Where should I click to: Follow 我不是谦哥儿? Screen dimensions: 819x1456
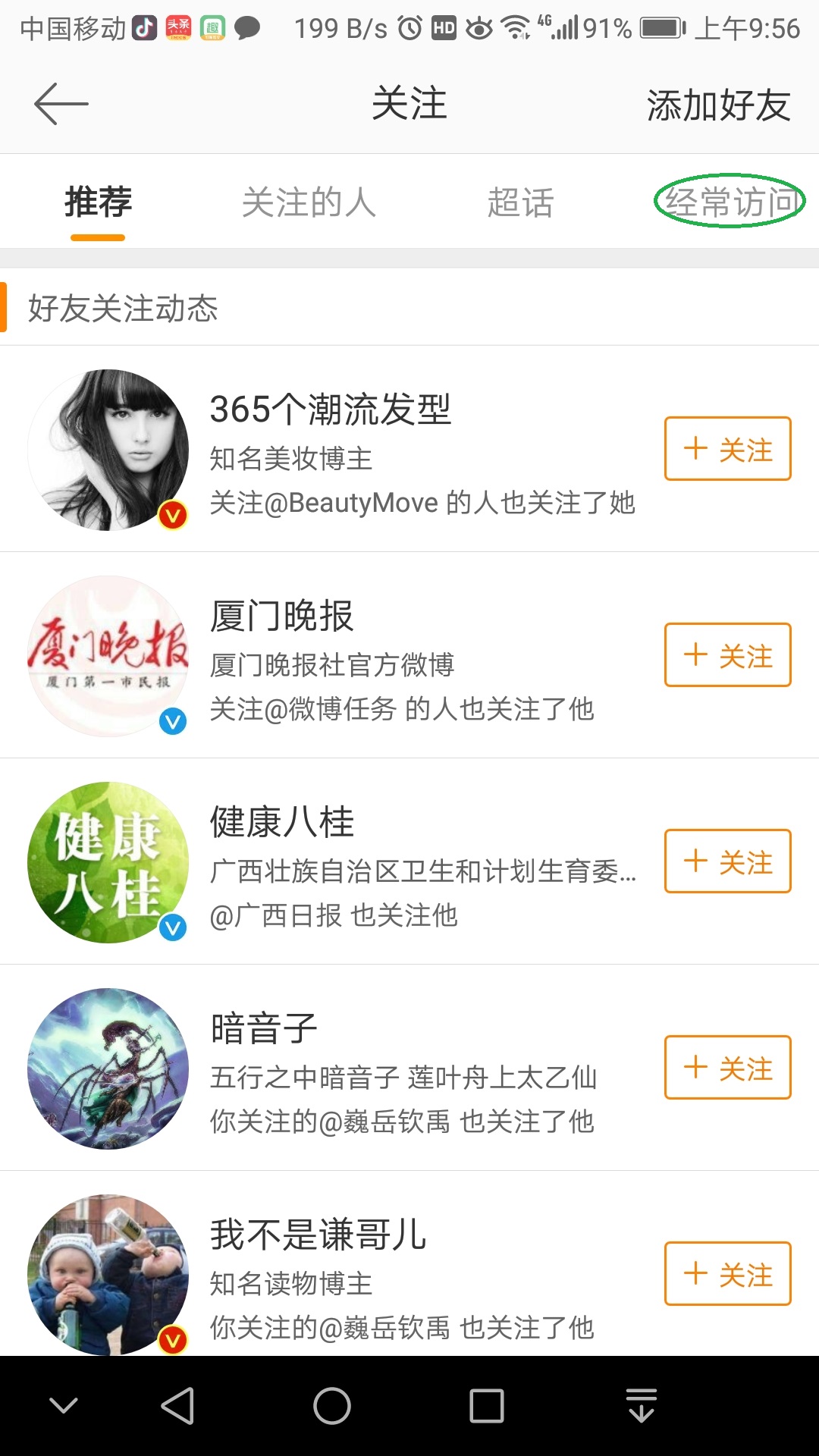727,1273
